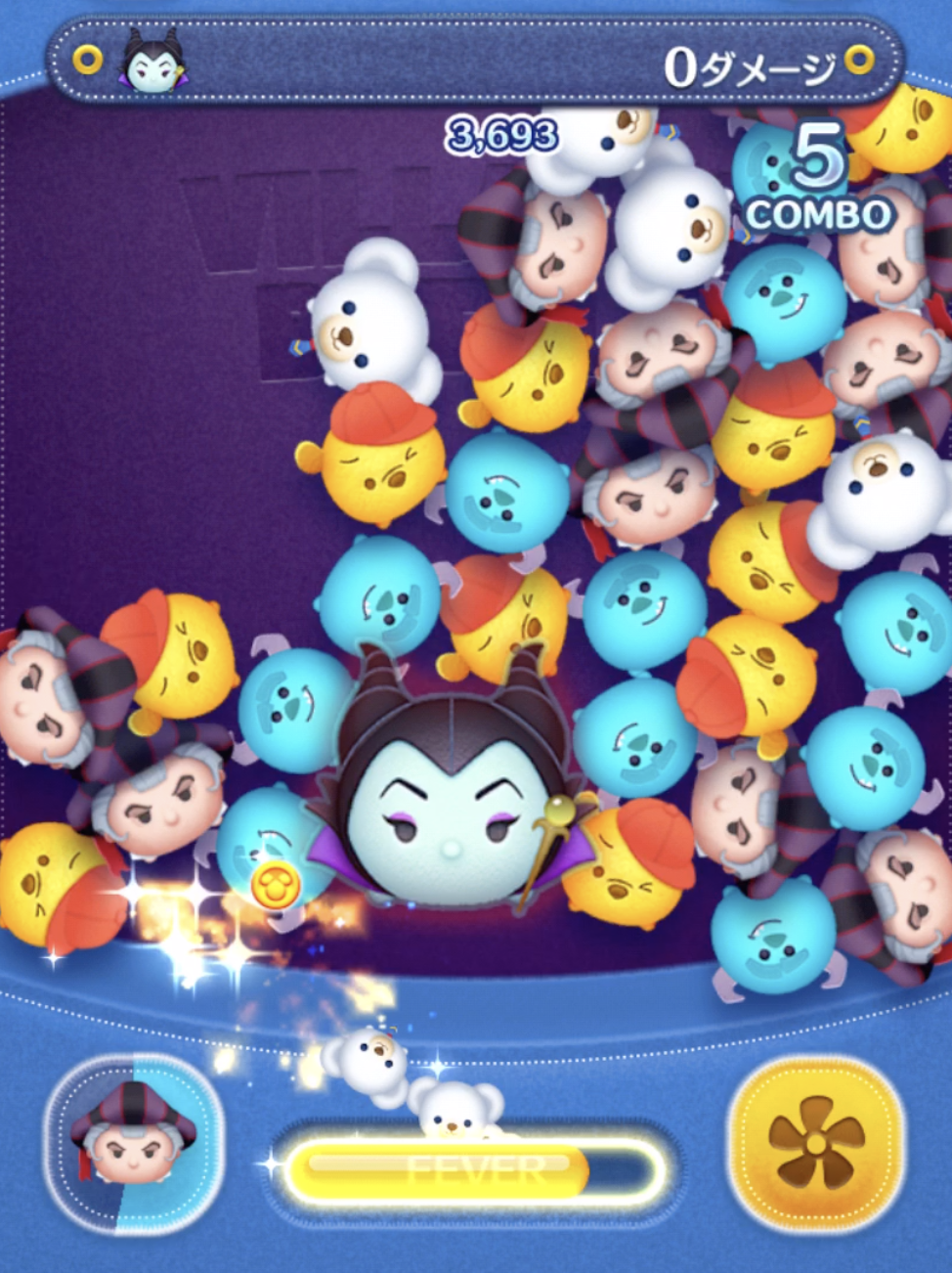The width and height of the screenshot is (952, 1273).
Task: Tap the yellow fan shuffle button
Action: (816, 1142)
